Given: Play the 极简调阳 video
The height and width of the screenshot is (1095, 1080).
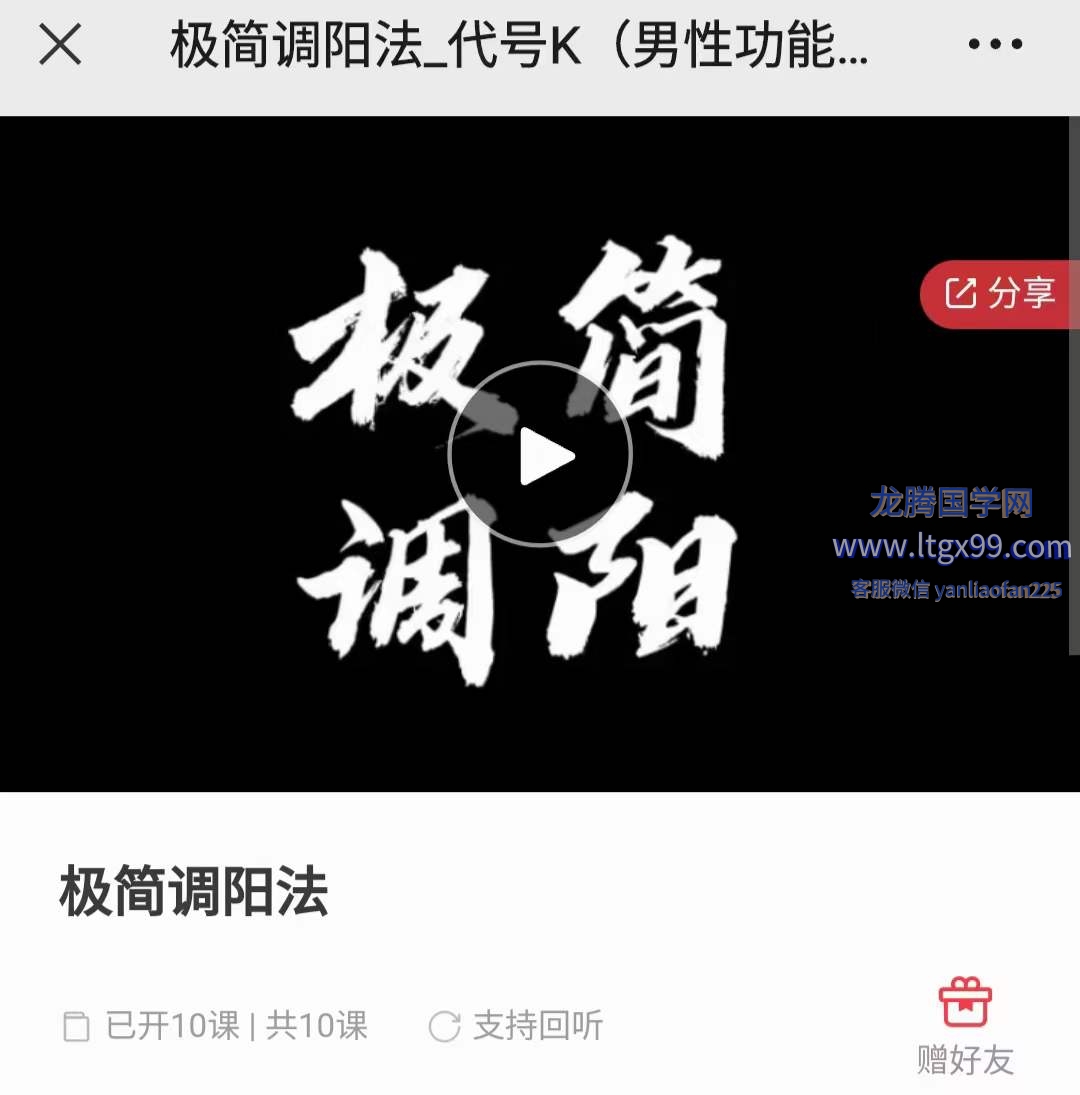Looking at the screenshot, I should tap(540, 455).
